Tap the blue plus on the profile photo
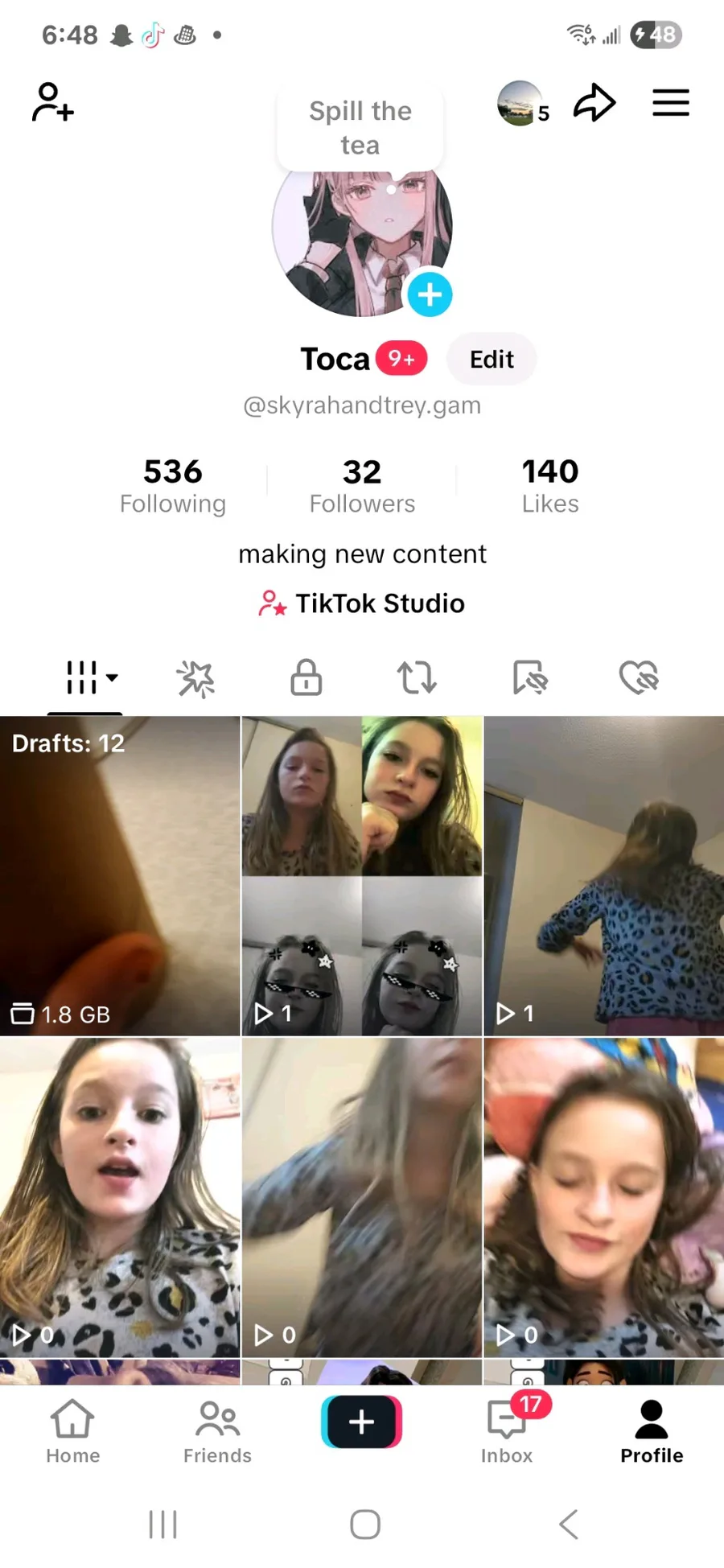 430,294
